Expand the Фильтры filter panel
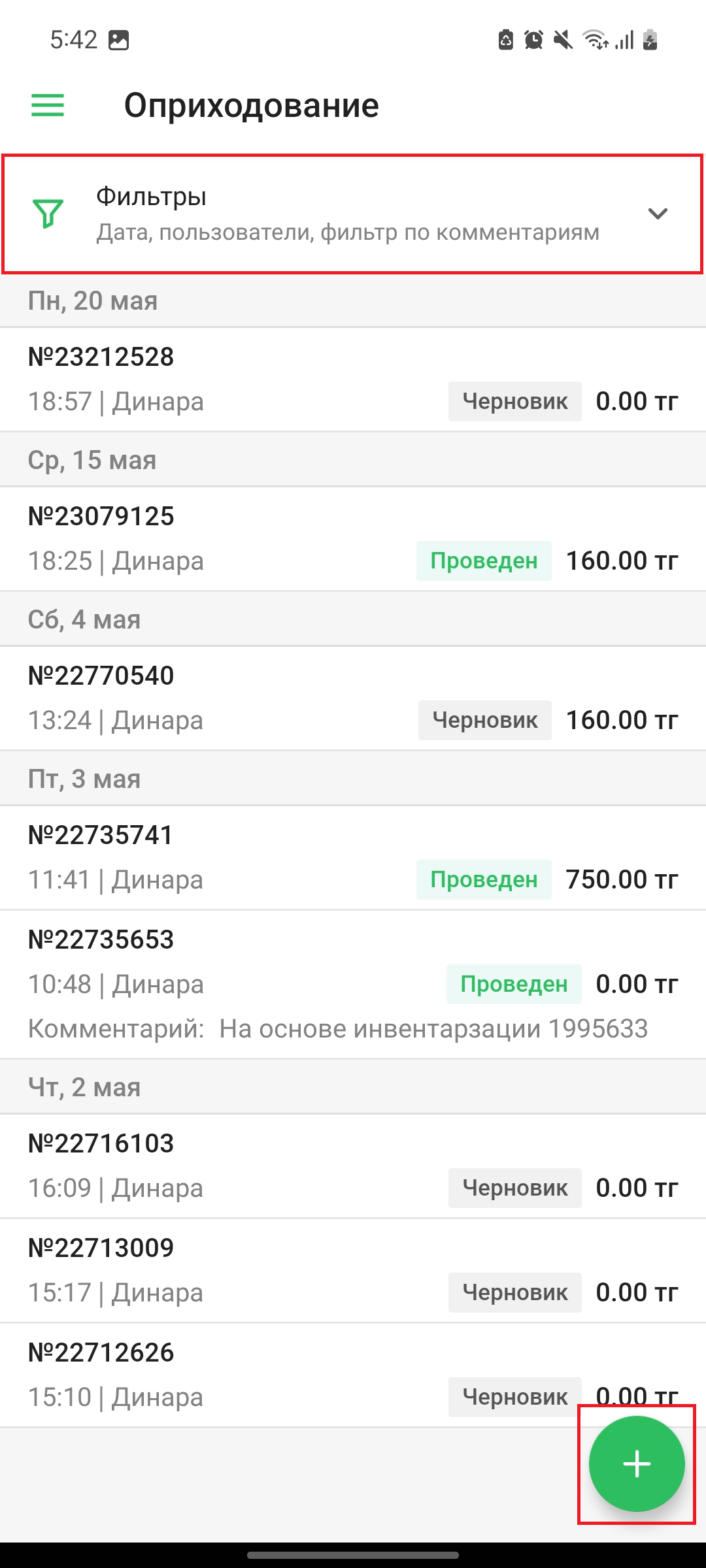The height and width of the screenshot is (1568, 706). (353, 214)
